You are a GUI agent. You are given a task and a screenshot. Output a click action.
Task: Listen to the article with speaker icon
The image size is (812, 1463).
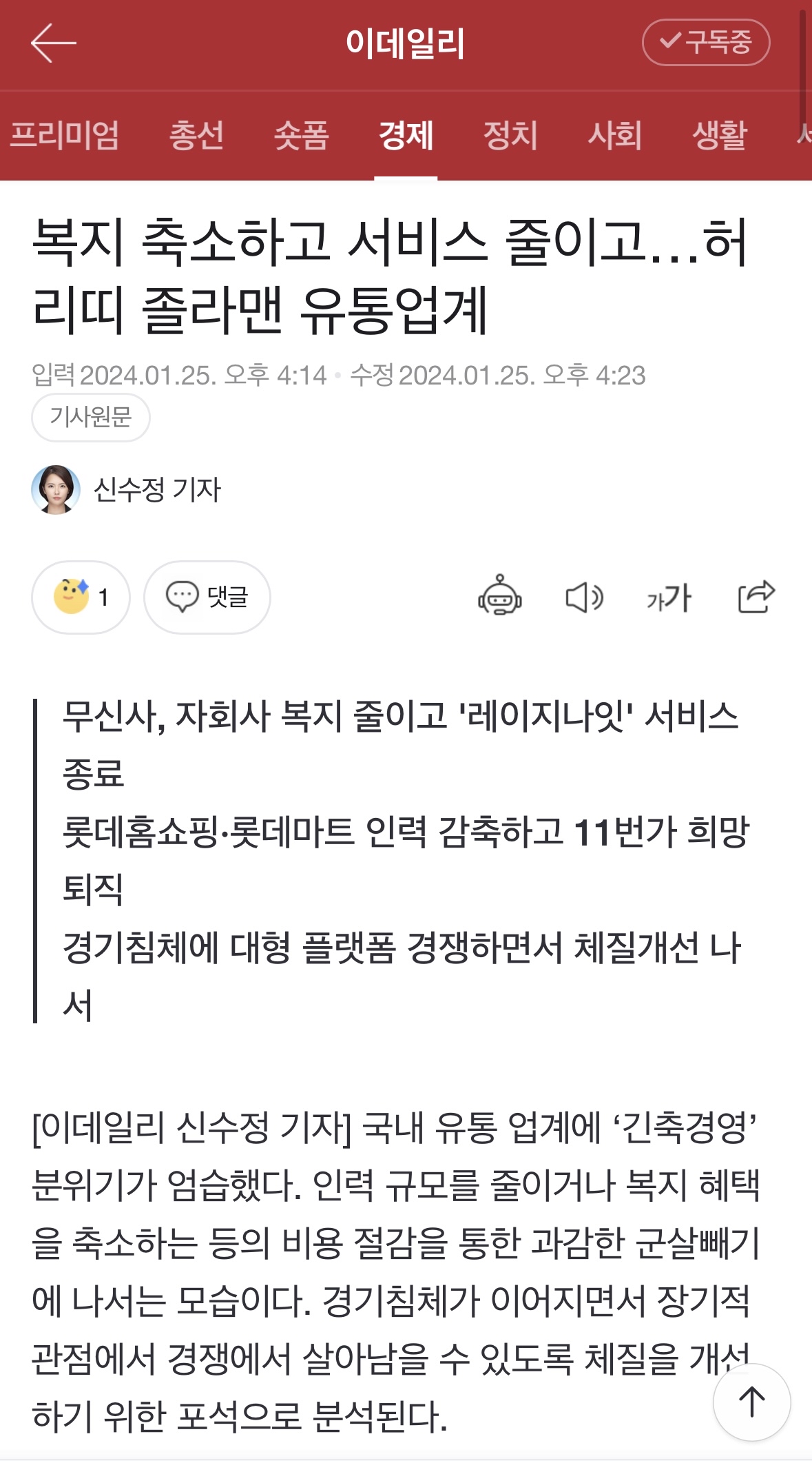[584, 597]
